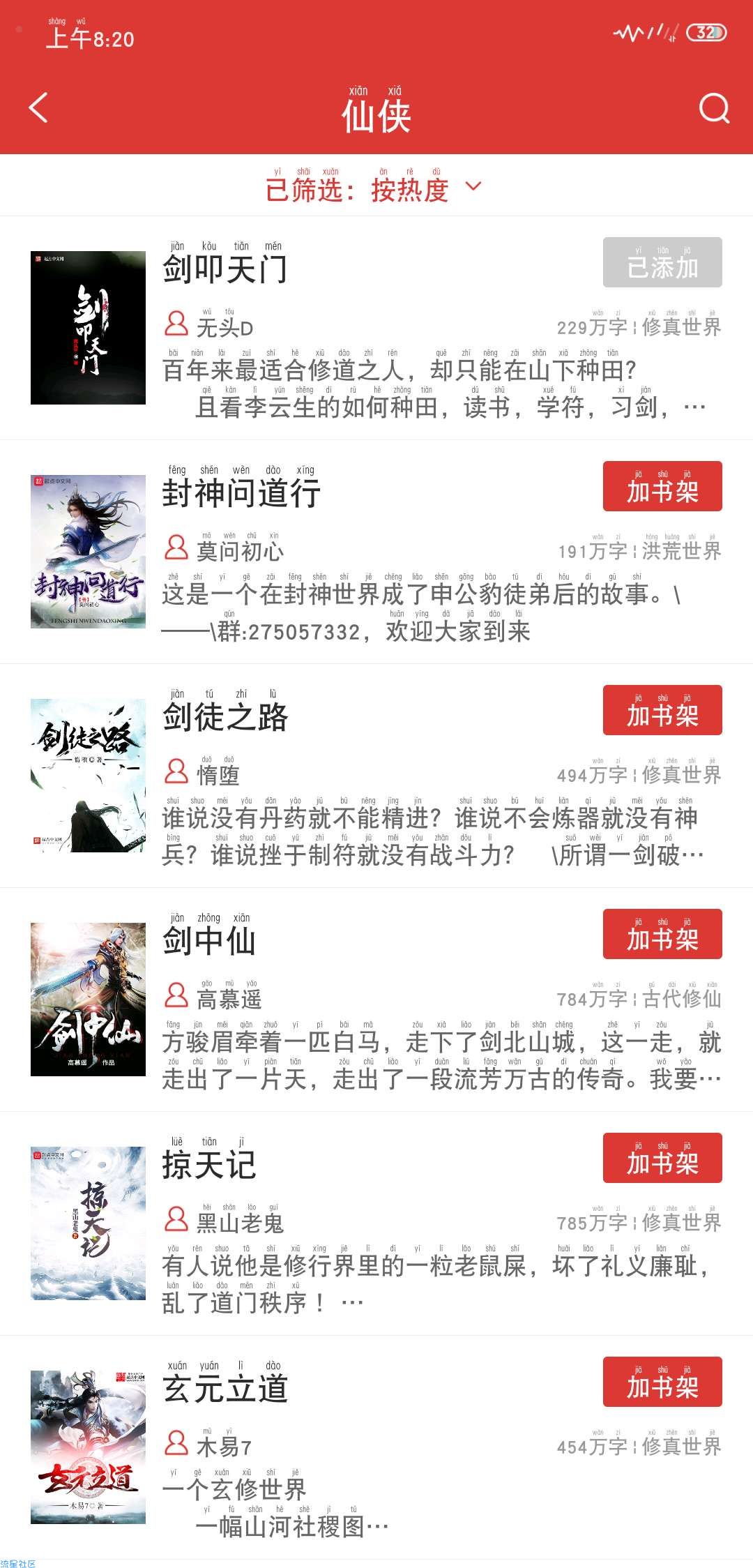The image size is (753, 1568).
Task: Go back using the header arrow
Action: coord(39,108)
